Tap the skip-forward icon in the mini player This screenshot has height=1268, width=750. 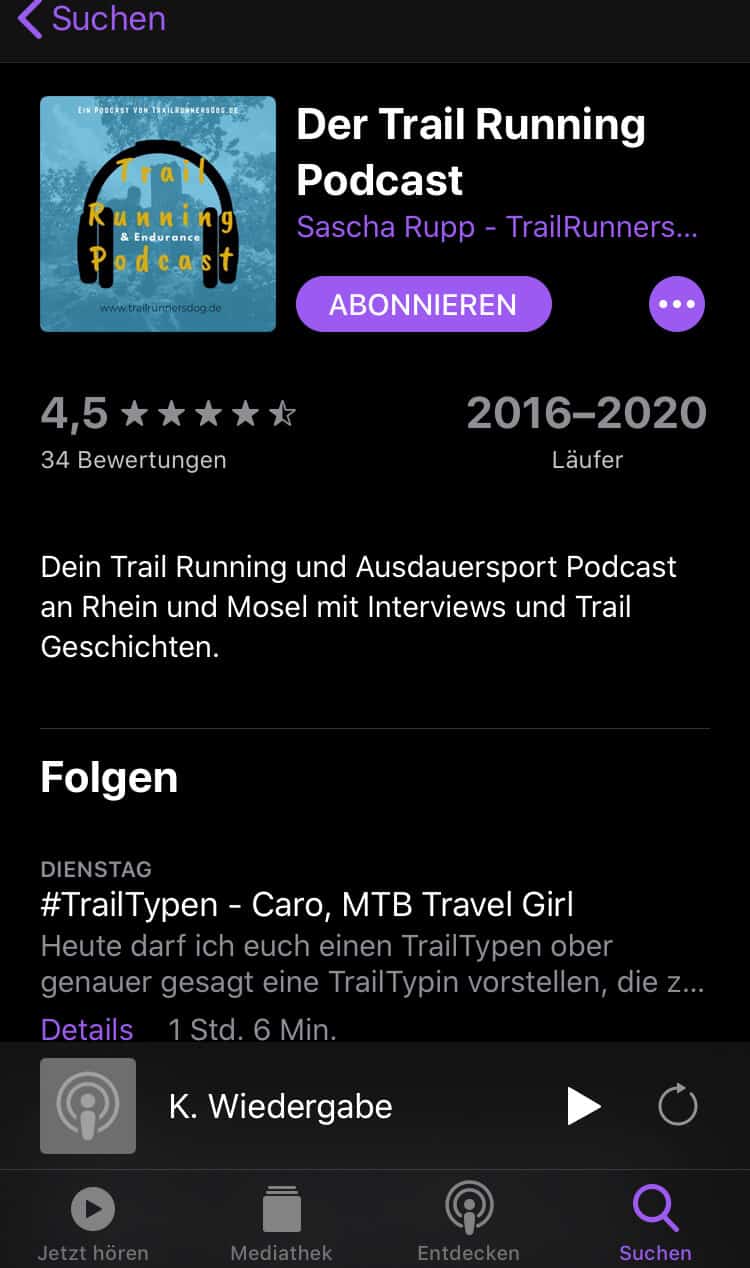[x=677, y=1106]
